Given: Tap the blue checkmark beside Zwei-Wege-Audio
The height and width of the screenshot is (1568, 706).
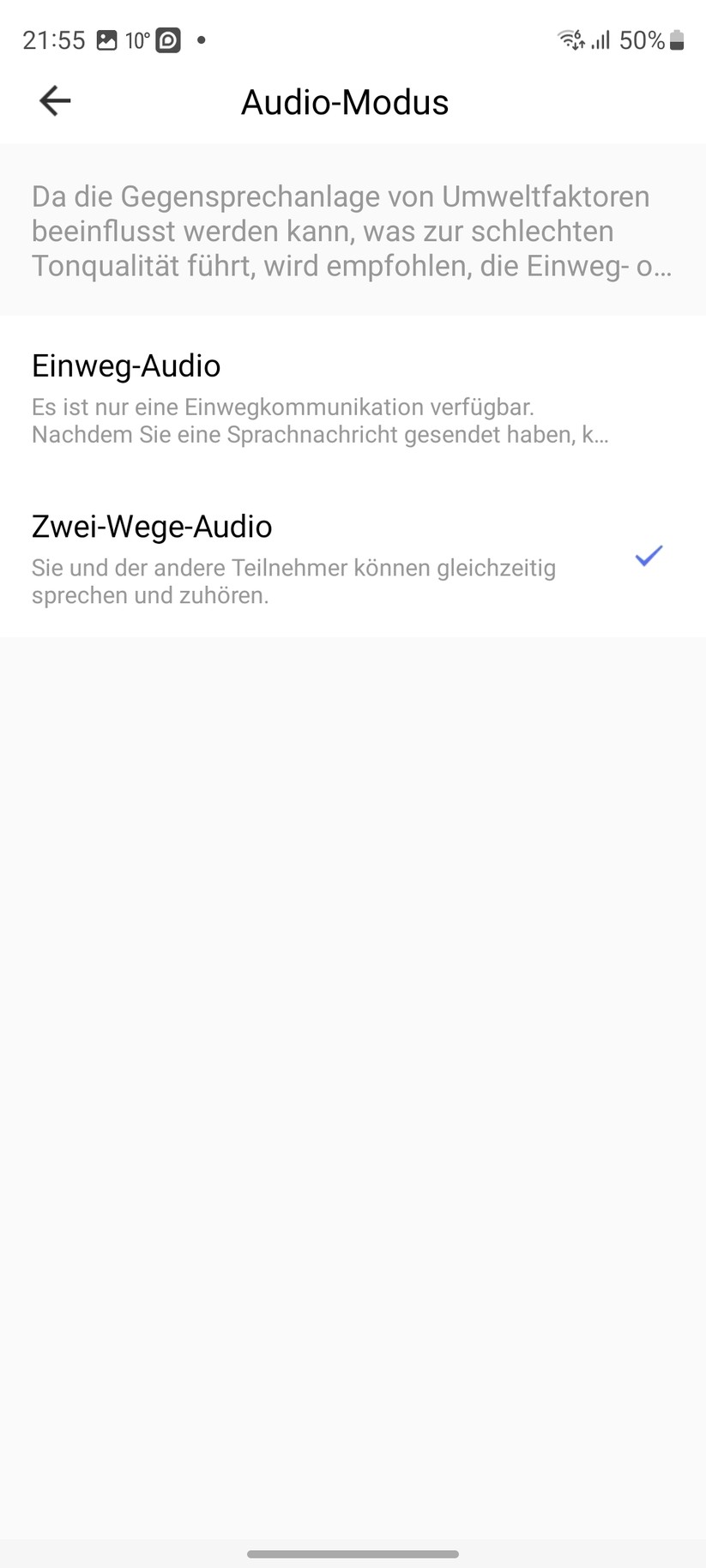Looking at the screenshot, I should coord(648,557).
